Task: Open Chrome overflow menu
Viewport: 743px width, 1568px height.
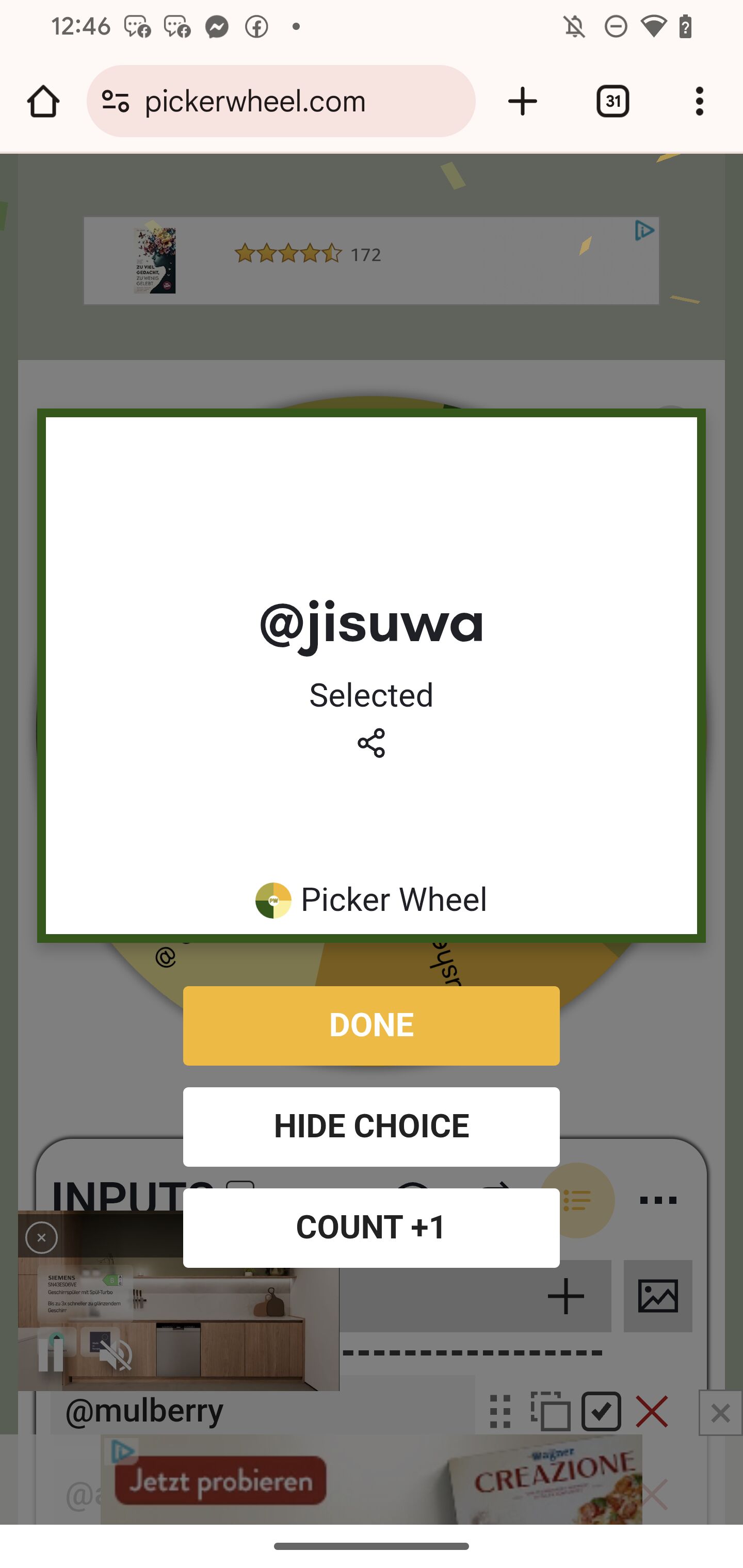Action: (x=699, y=101)
